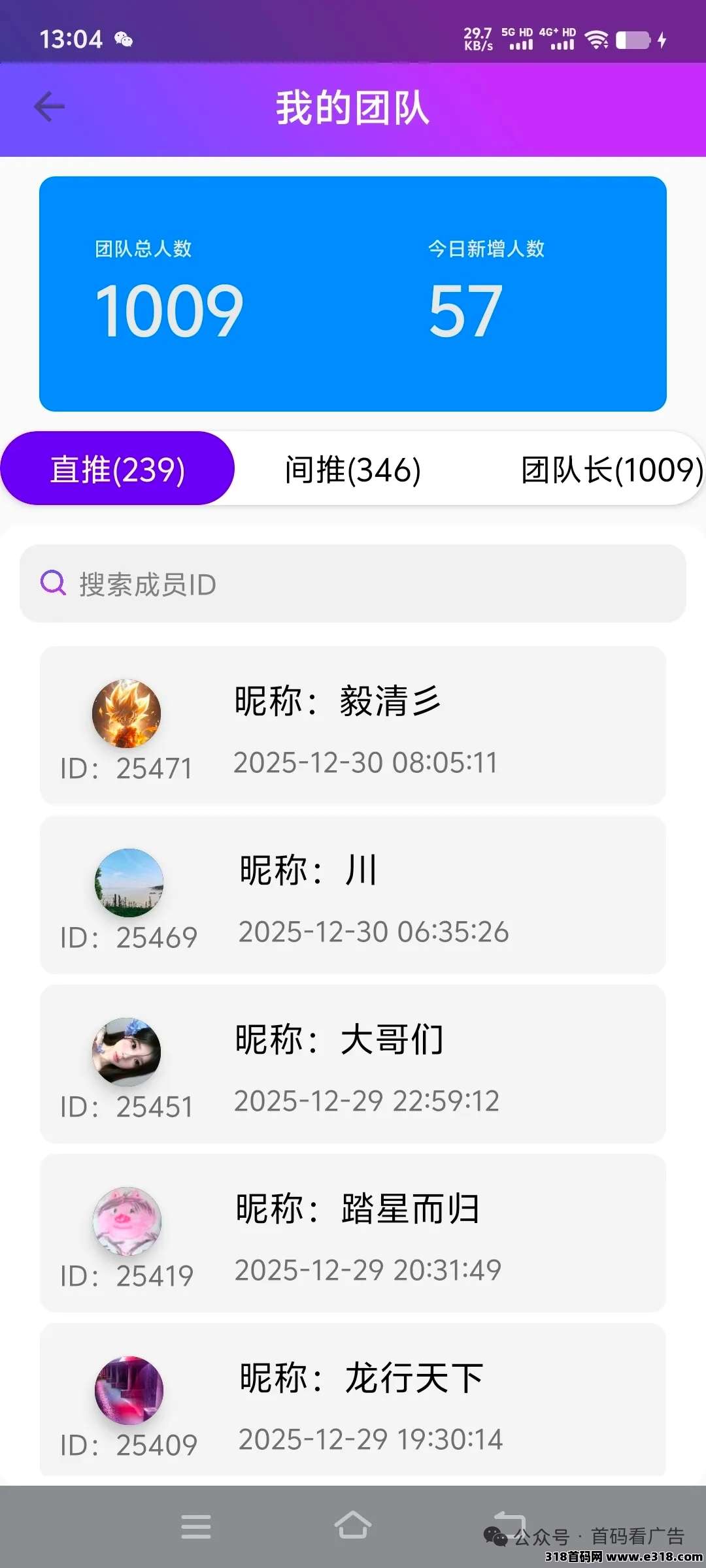706x1568 pixels.
Task: Open member 毅清彡 with ID 25471
Action: pyautogui.click(x=353, y=726)
